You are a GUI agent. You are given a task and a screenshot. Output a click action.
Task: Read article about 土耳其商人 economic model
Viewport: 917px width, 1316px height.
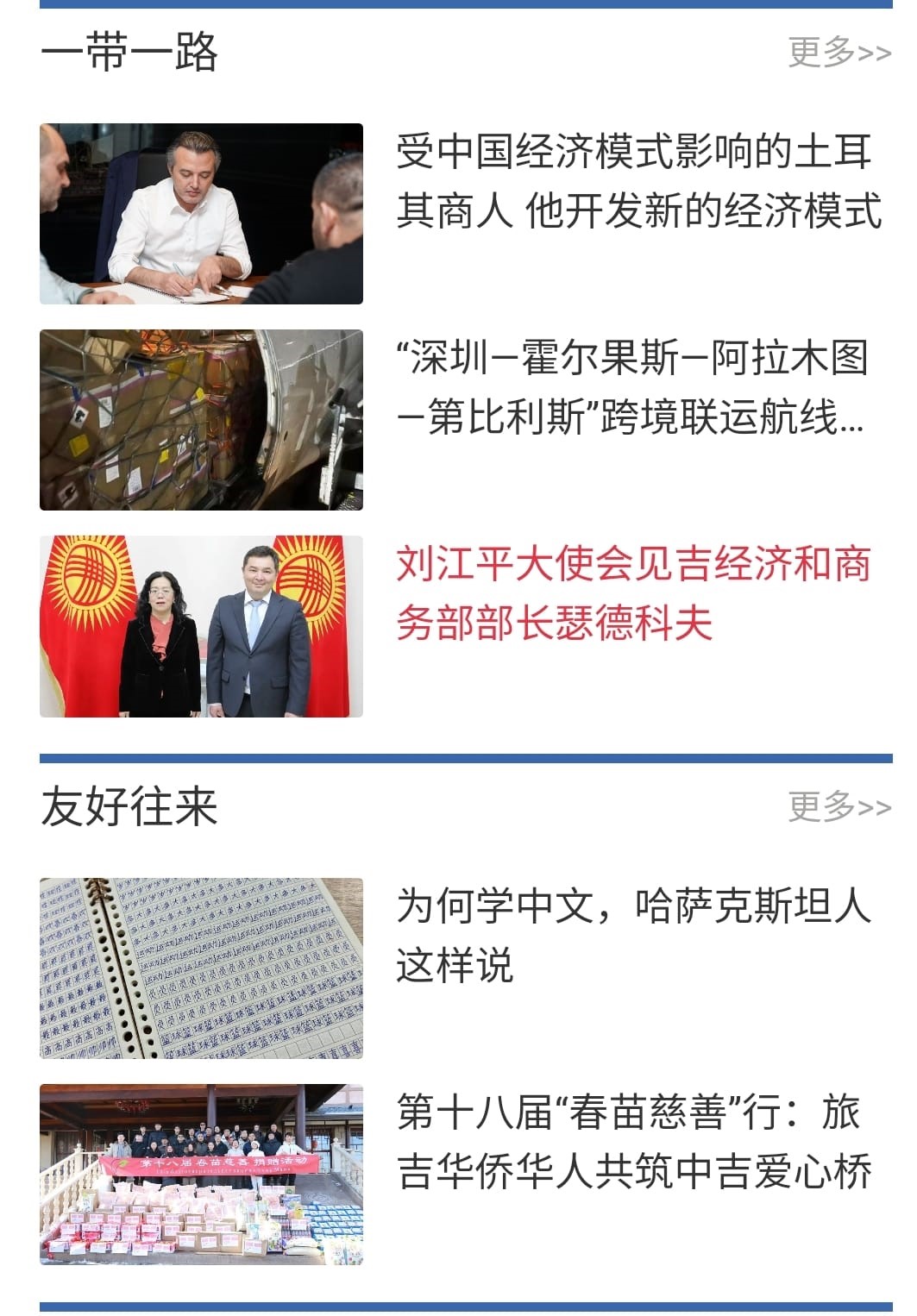pyautogui.click(x=638, y=182)
